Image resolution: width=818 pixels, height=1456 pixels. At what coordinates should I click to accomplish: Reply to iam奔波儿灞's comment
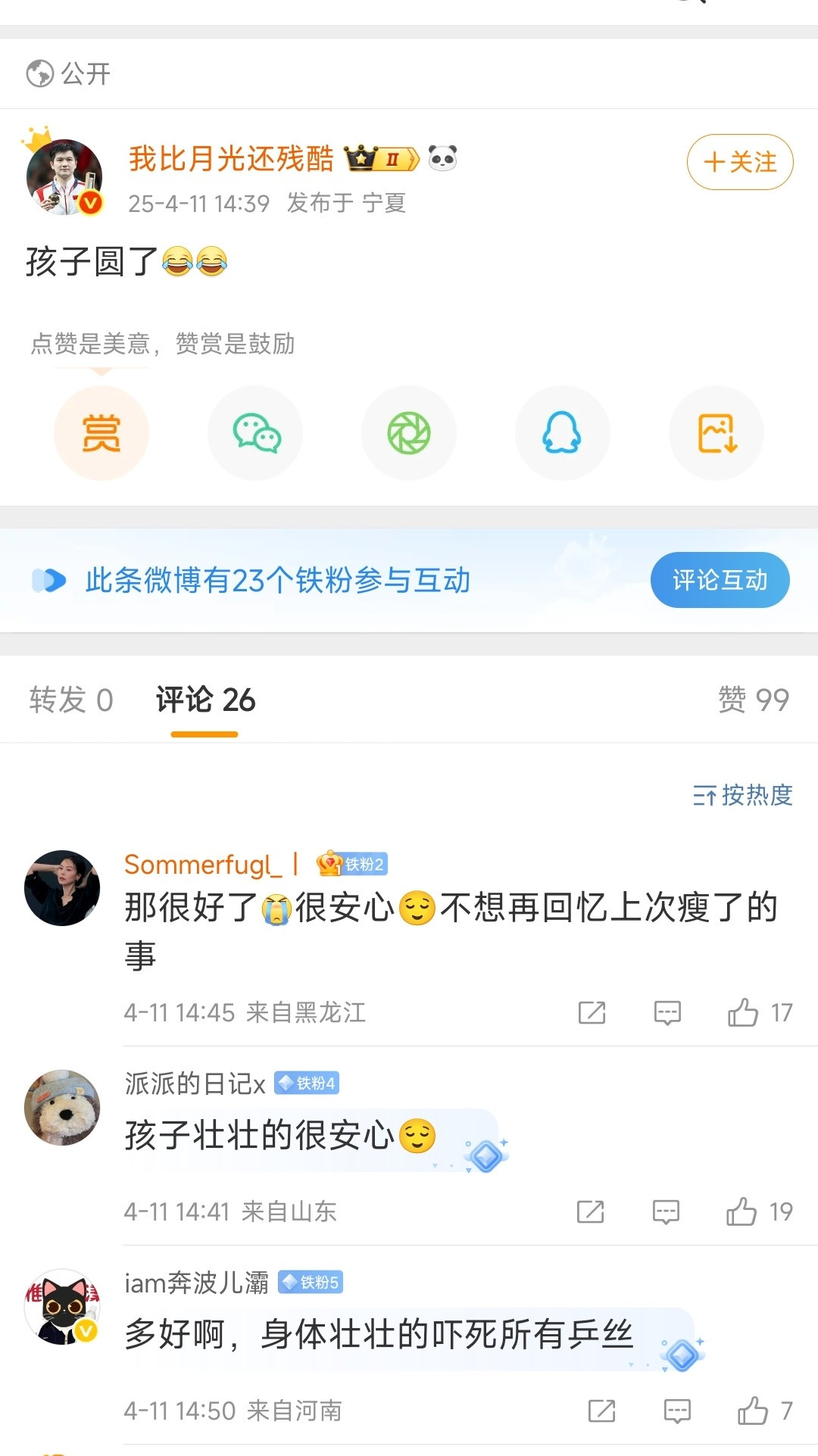point(677,1411)
